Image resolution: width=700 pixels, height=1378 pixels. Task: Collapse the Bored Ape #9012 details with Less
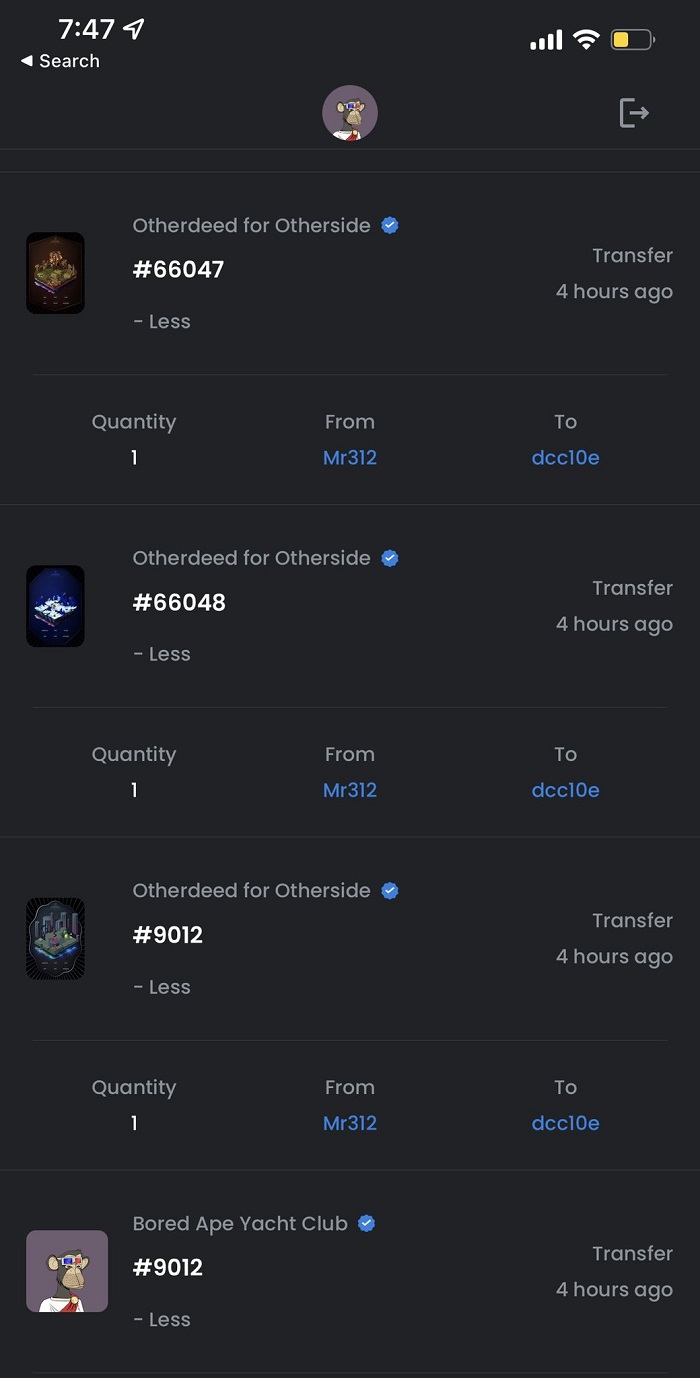pos(162,1320)
